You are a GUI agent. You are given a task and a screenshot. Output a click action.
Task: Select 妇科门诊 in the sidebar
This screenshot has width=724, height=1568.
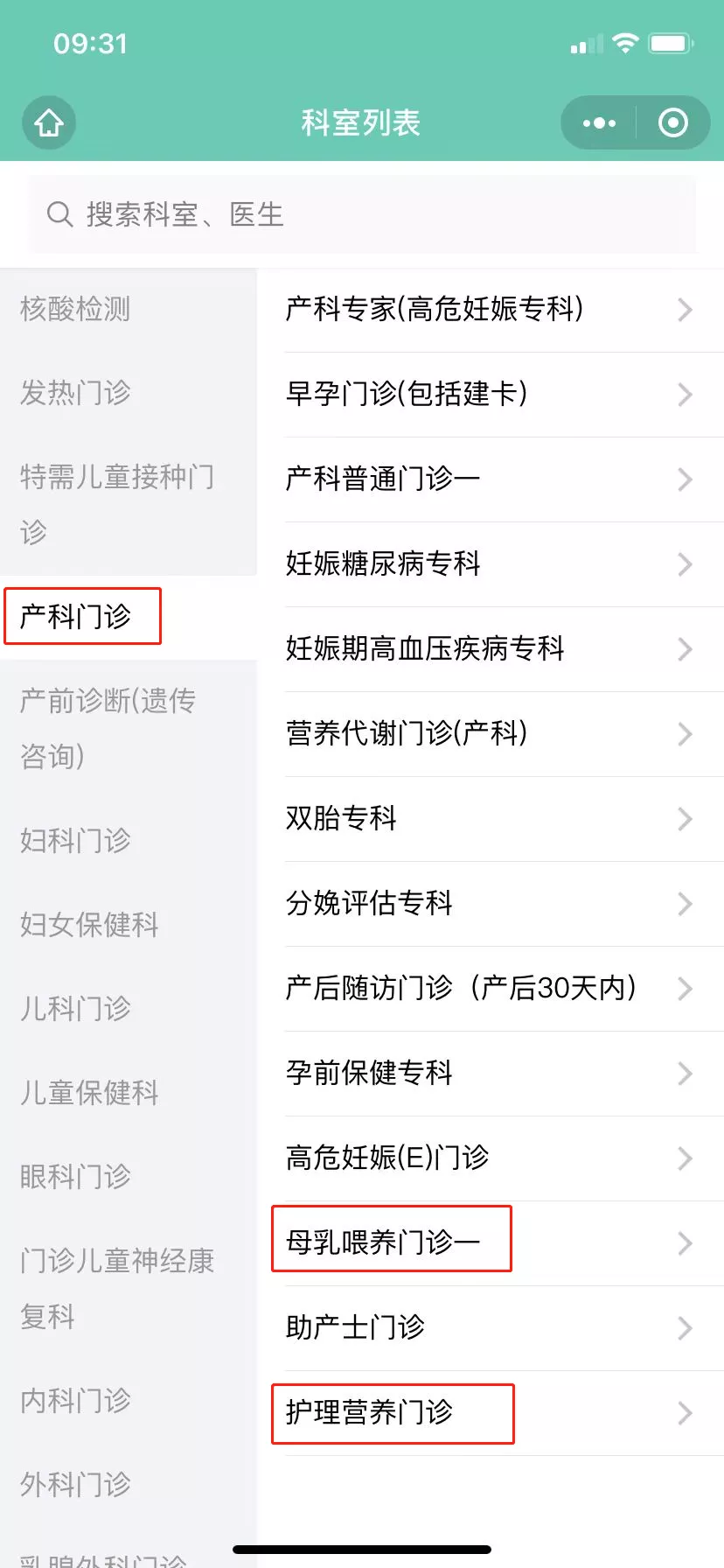tap(129, 841)
